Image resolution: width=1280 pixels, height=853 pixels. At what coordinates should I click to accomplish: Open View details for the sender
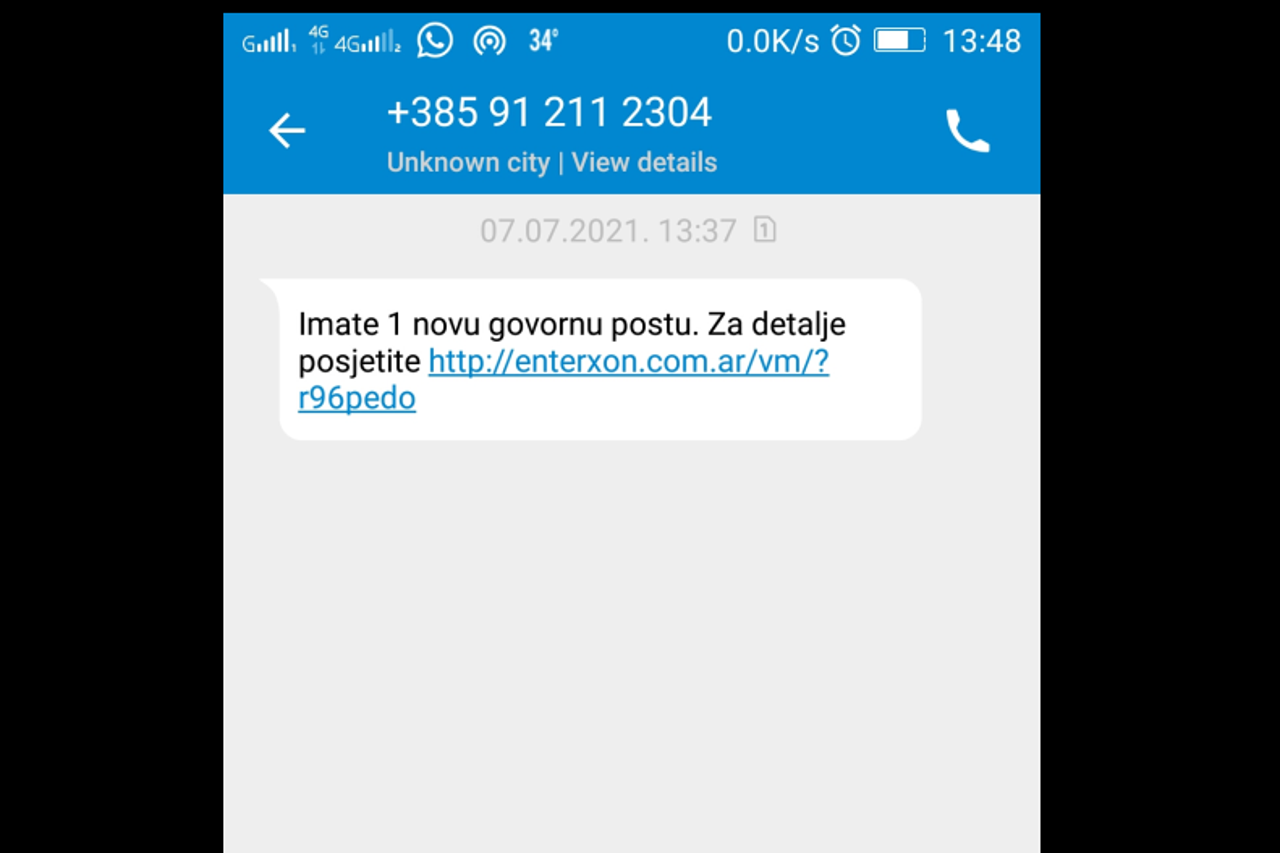pos(644,163)
